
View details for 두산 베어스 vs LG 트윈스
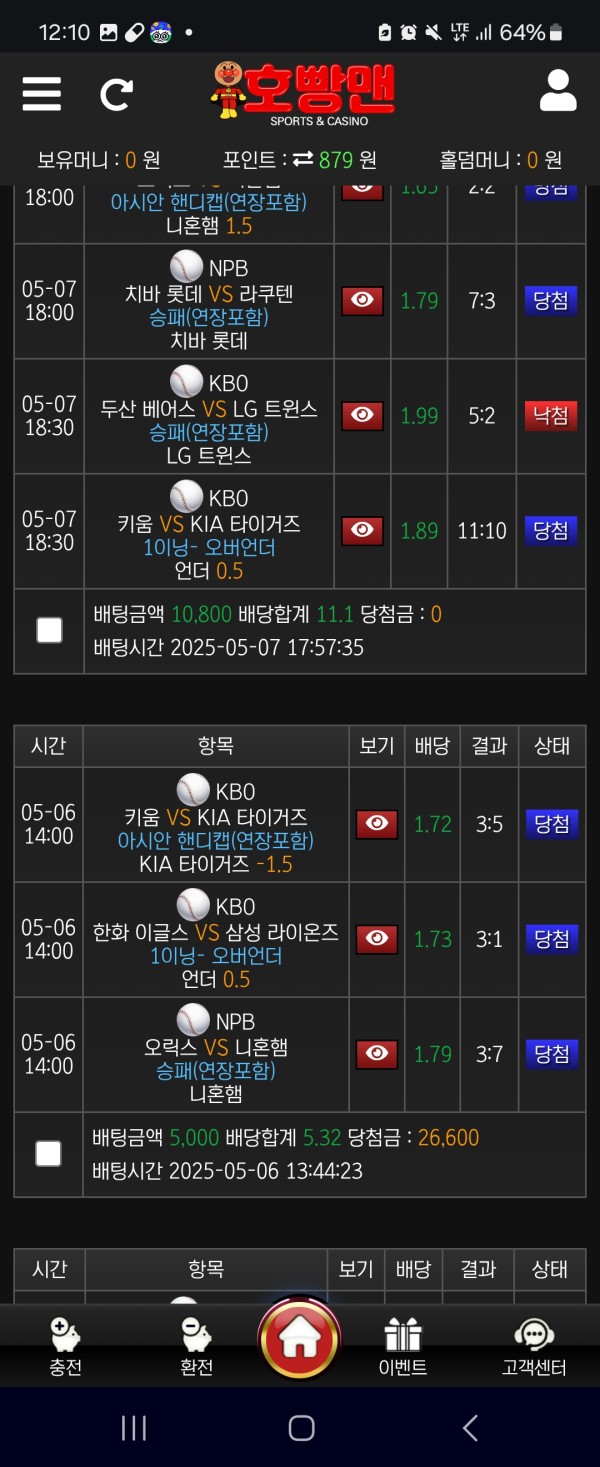[362, 416]
